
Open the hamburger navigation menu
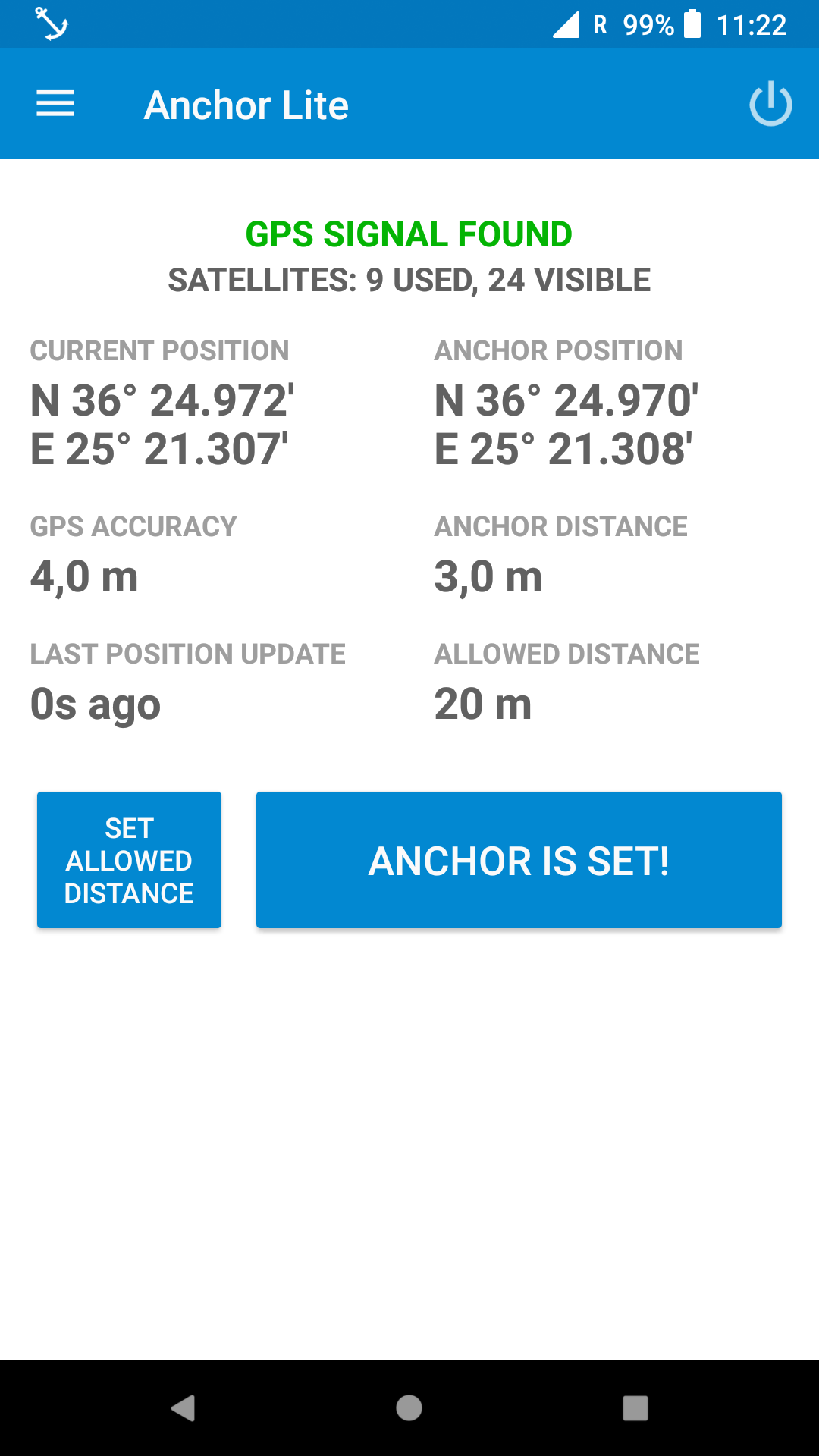pos(55,104)
